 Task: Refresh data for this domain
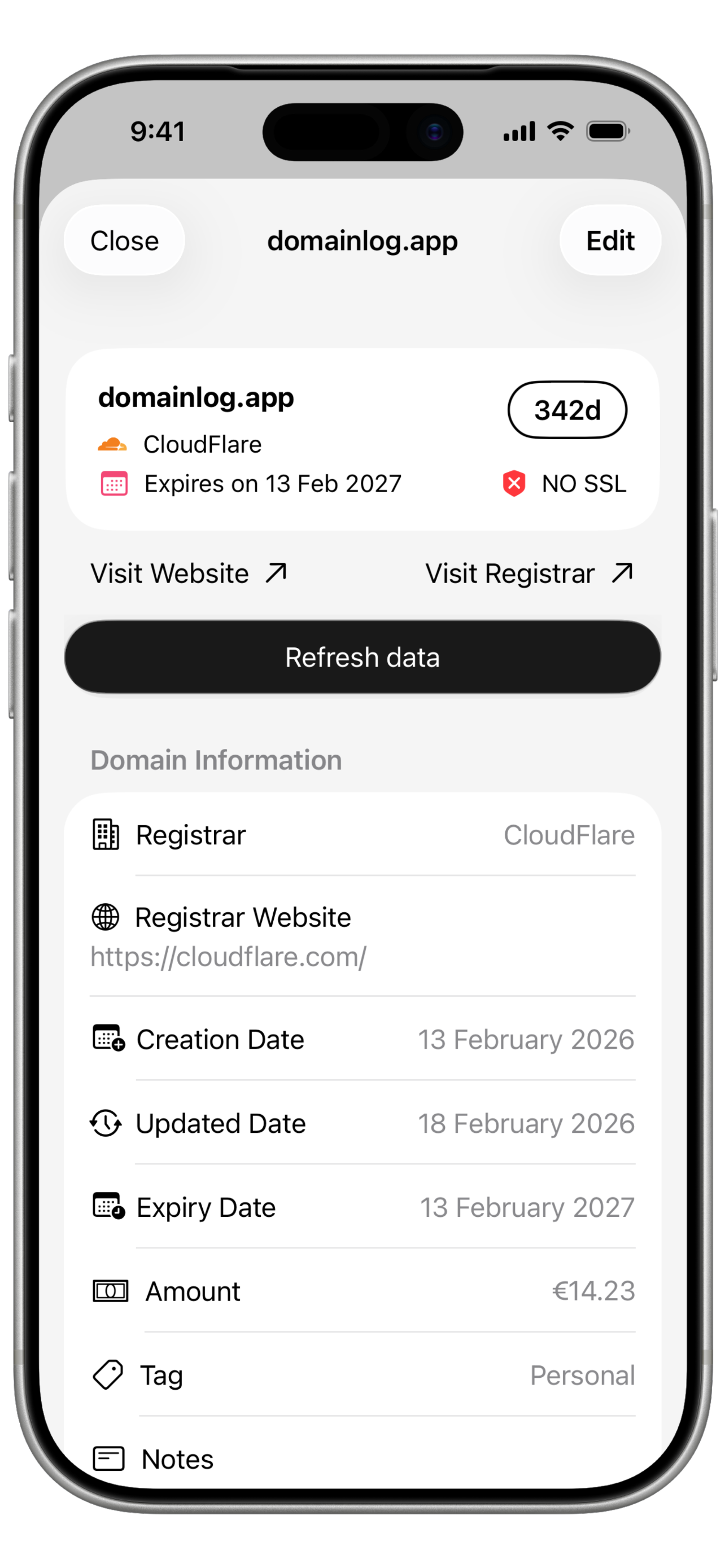362,658
